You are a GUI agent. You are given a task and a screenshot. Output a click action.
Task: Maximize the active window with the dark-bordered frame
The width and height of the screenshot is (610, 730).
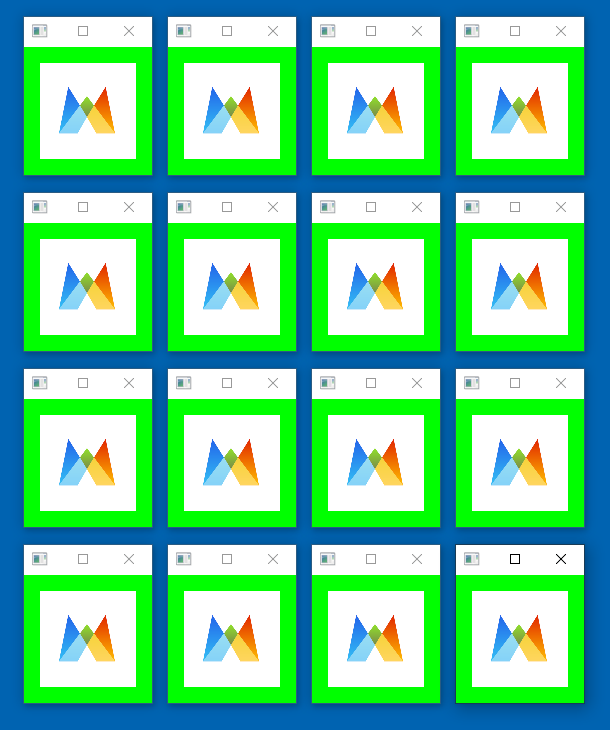515,559
